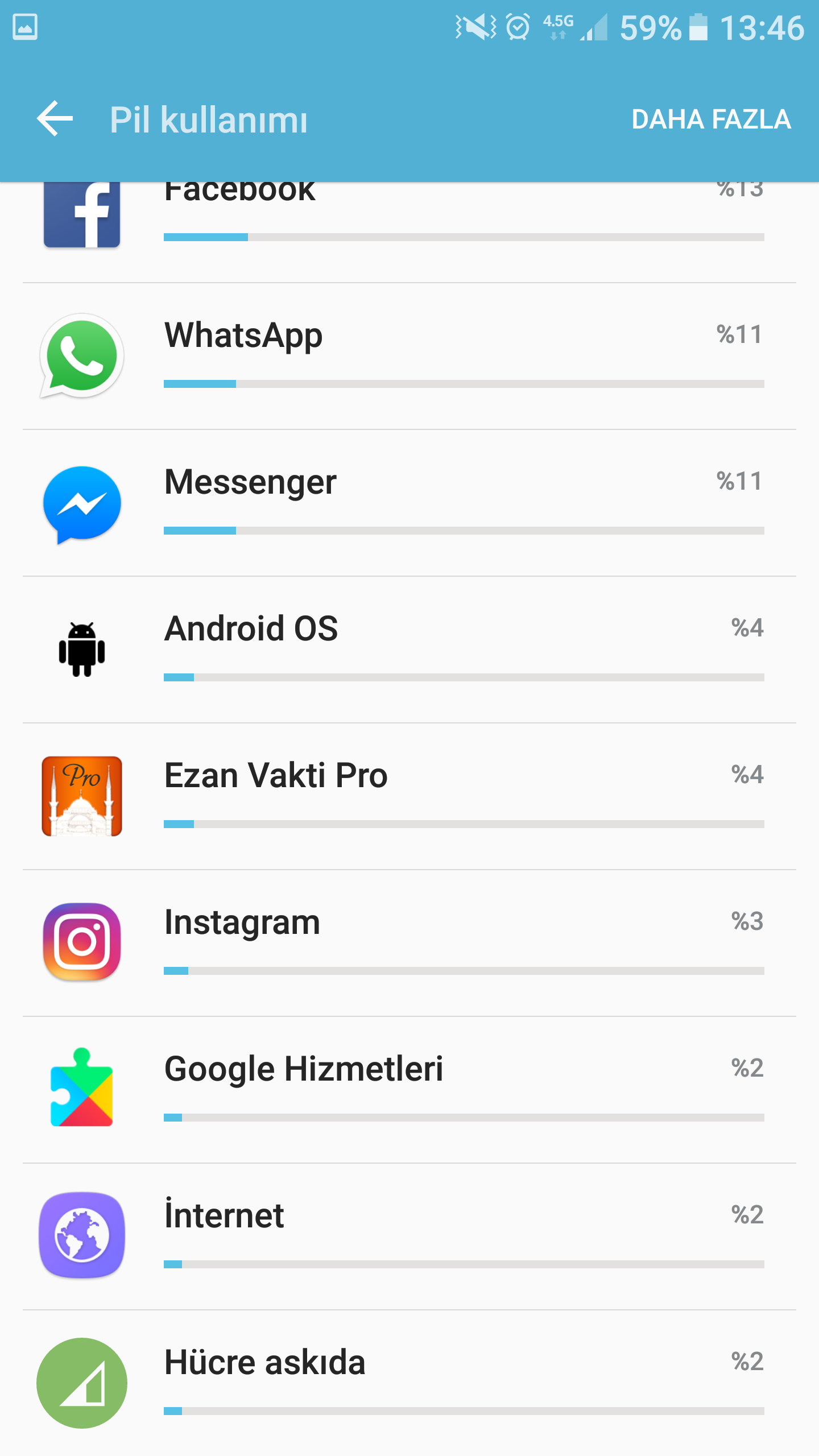Open Google Hizmetleri battery details
This screenshot has height=1456, width=819.
coord(409,1090)
